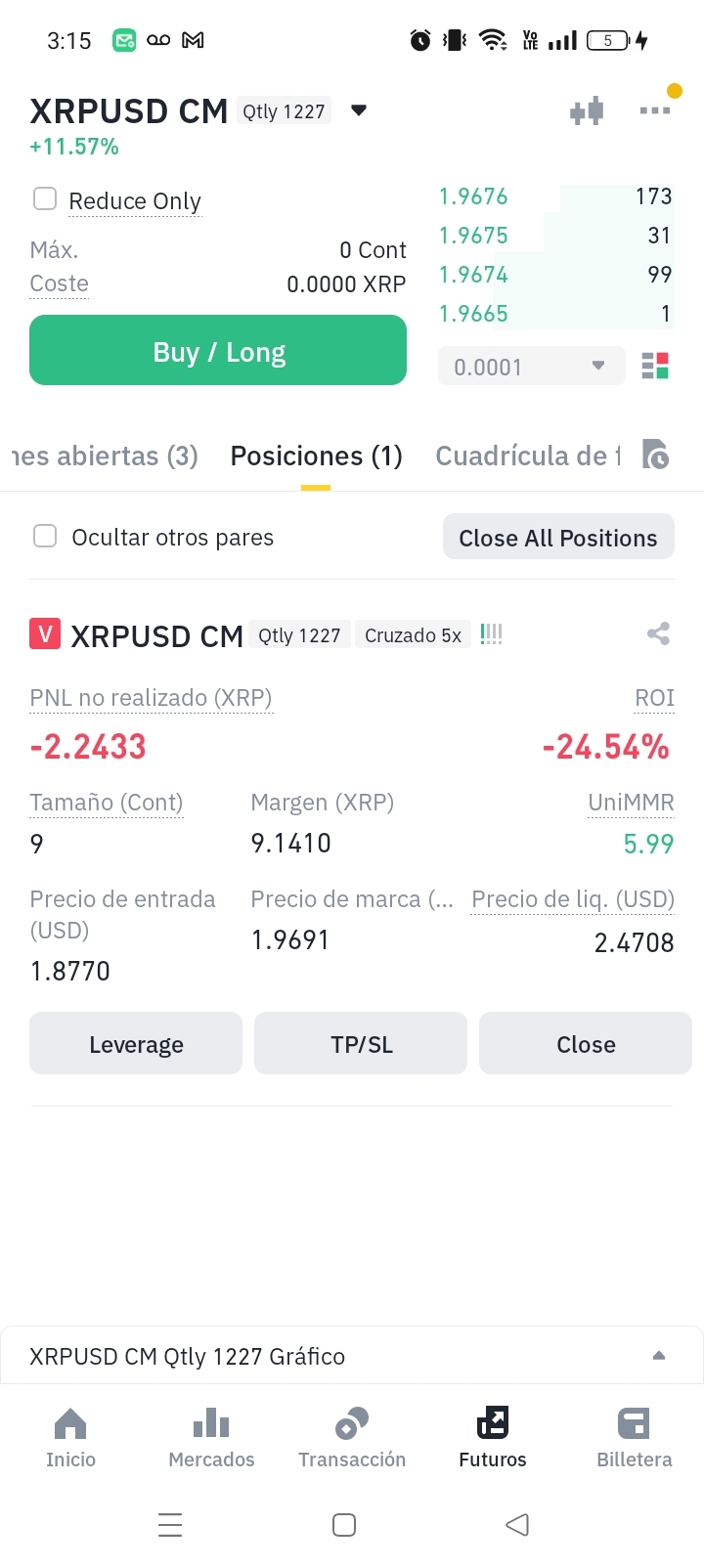
Task: Open the candlestick chart icon
Action: 587,111
